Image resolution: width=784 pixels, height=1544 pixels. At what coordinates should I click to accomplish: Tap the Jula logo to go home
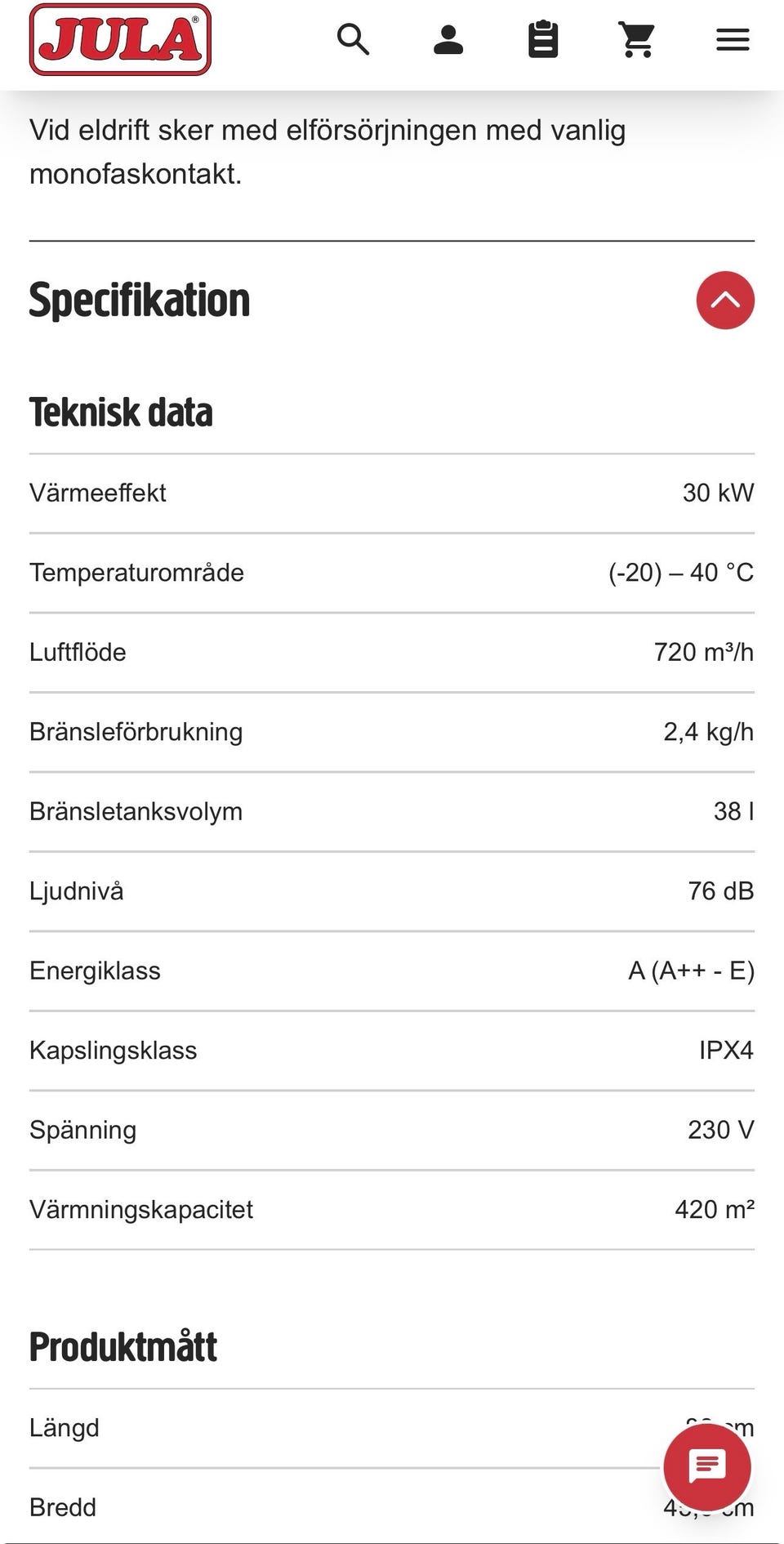click(x=120, y=39)
